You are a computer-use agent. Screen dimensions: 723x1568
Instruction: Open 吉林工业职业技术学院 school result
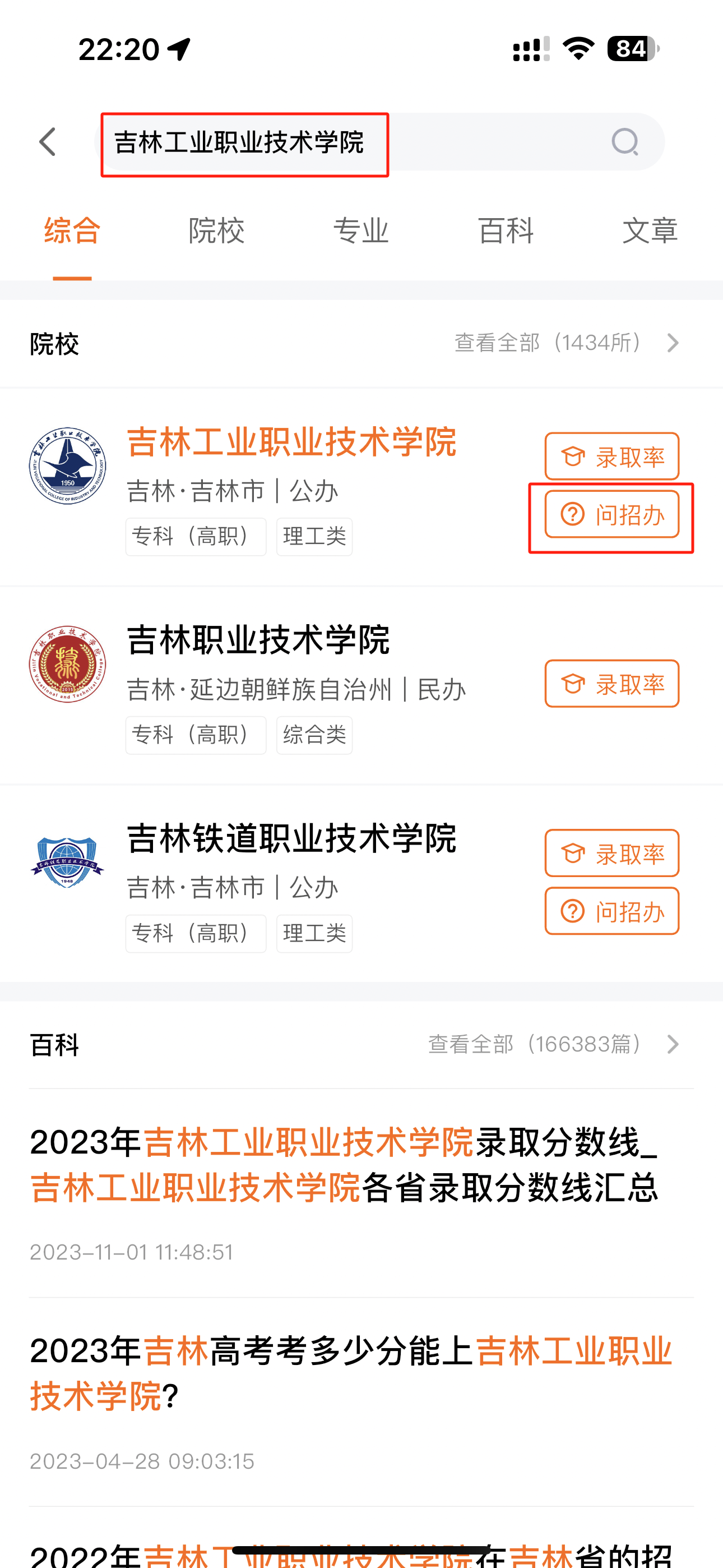(291, 442)
